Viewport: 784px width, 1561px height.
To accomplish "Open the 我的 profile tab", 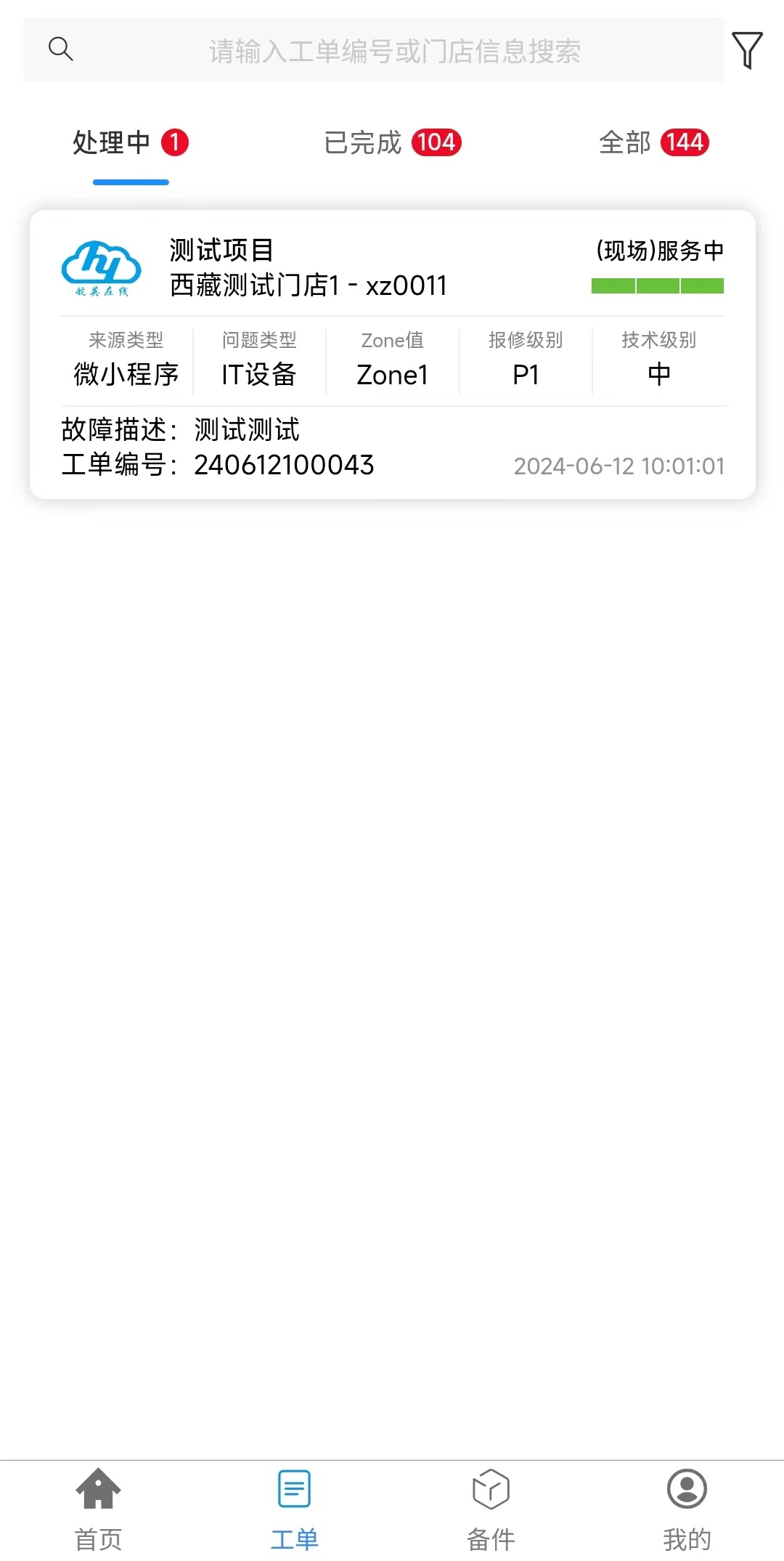I will click(687, 1508).
